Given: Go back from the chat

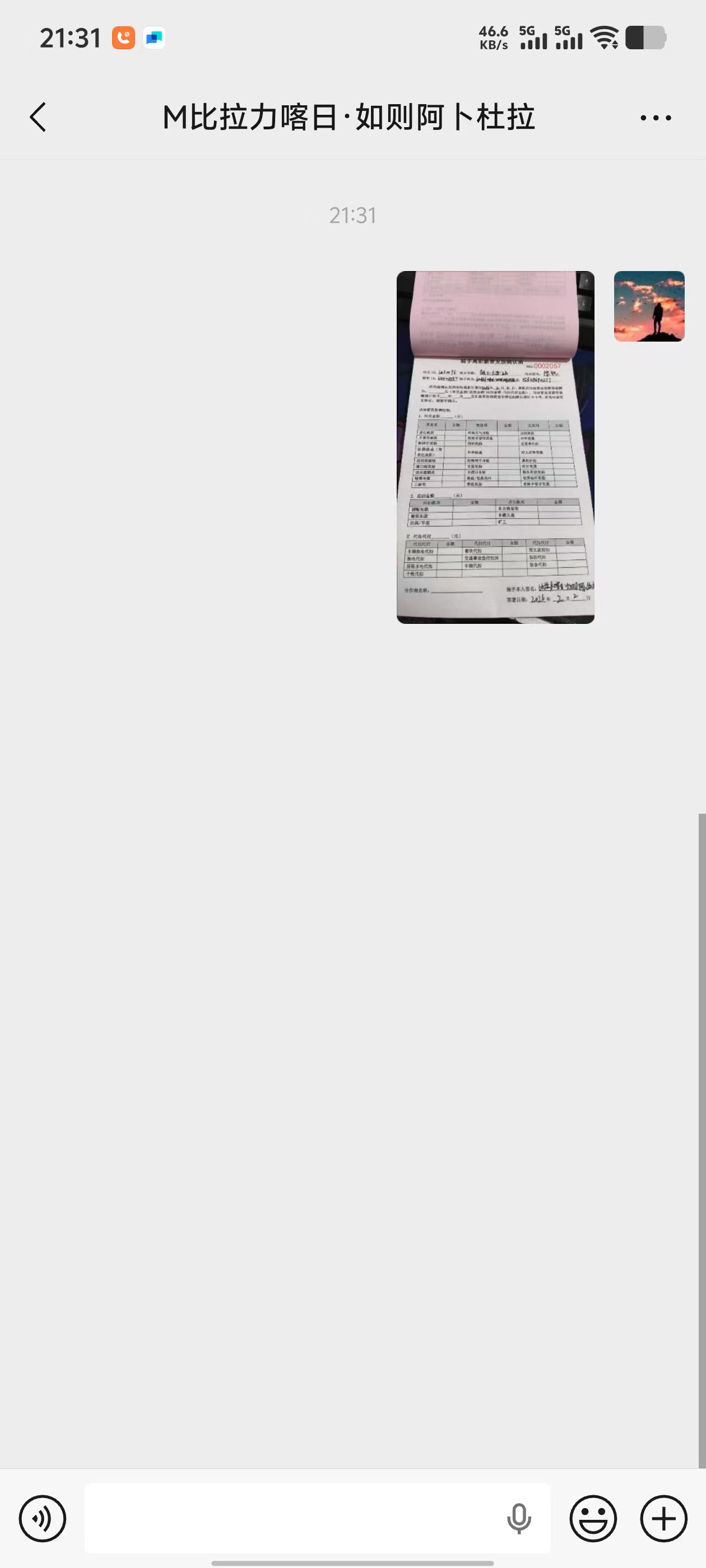Looking at the screenshot, I should (38, 117).
